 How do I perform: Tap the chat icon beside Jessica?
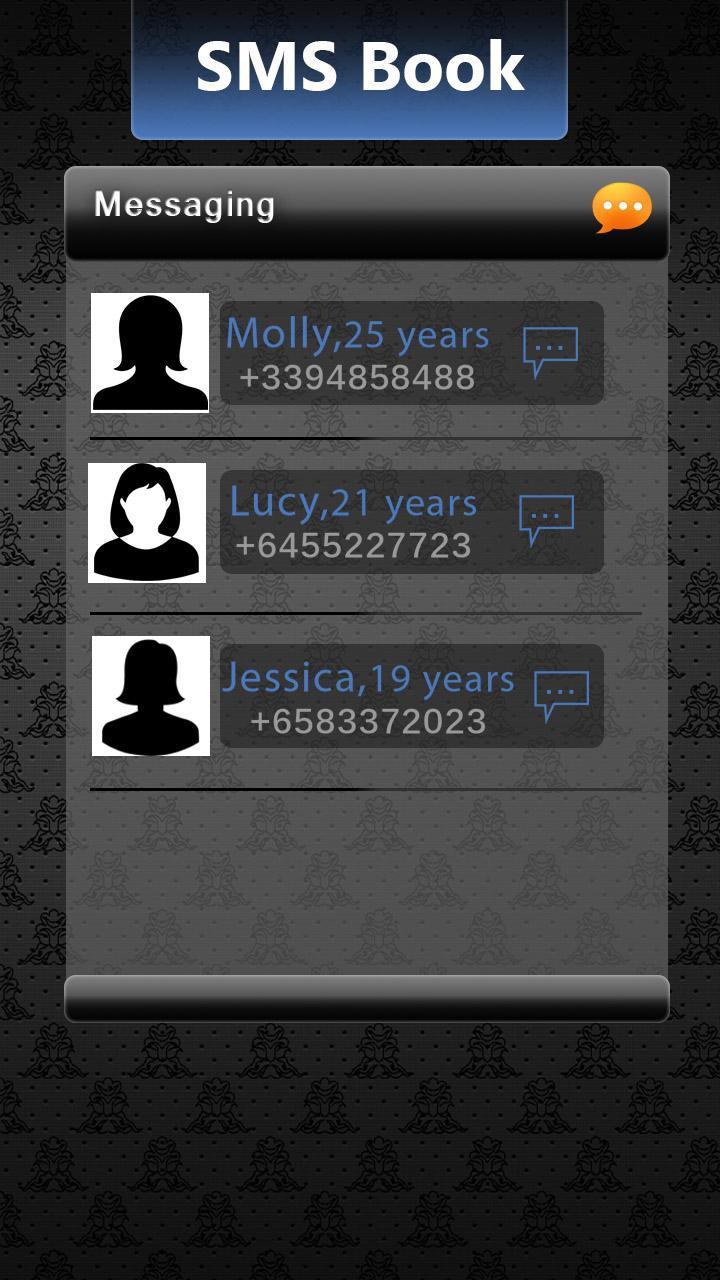coord(561,695)
